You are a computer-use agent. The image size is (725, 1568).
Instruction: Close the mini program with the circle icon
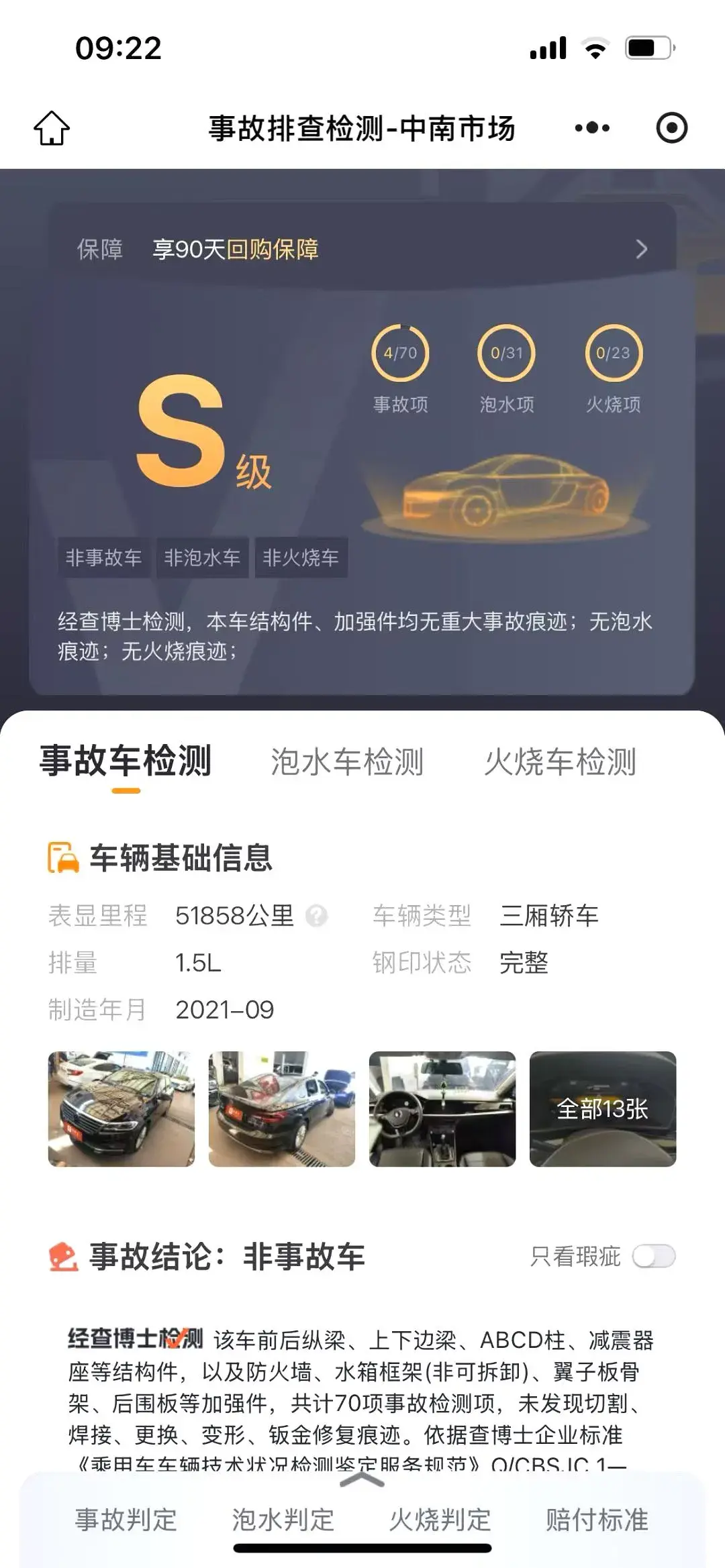(x=671, y=127)
